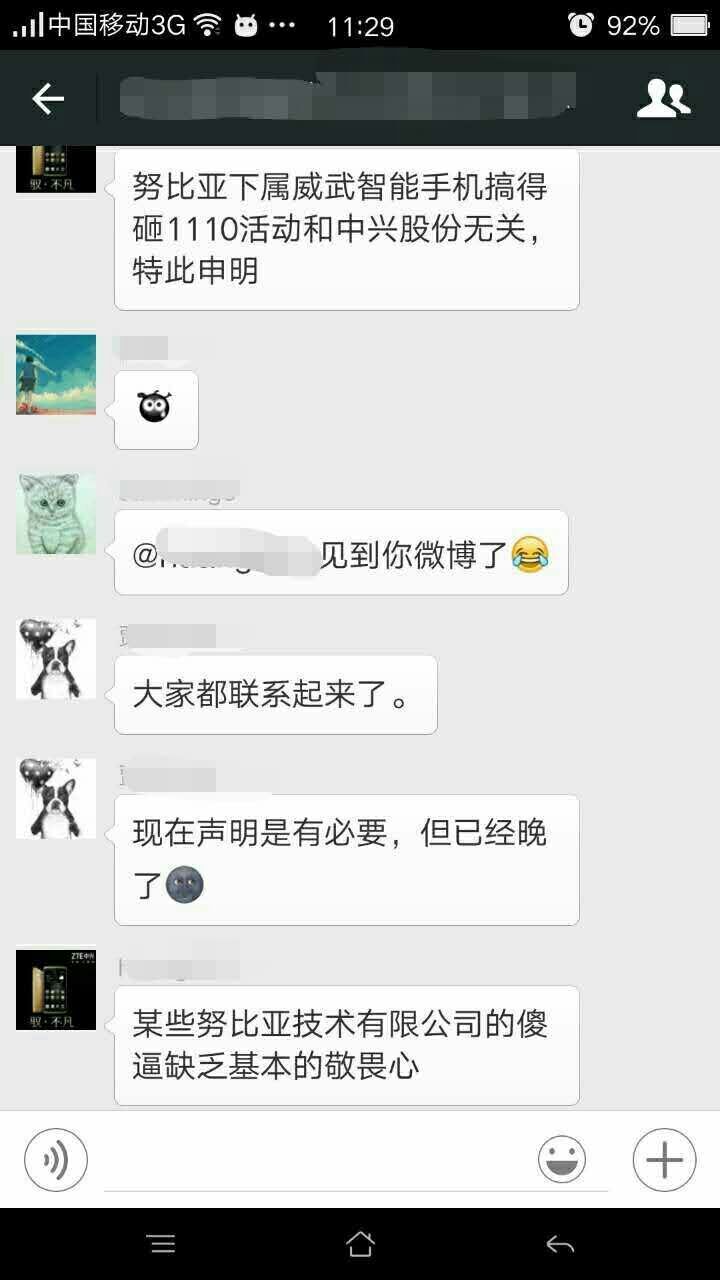Tap the alarm clock icon in status bar
The width and height of the screenshot is (720, 1280).
584,26
